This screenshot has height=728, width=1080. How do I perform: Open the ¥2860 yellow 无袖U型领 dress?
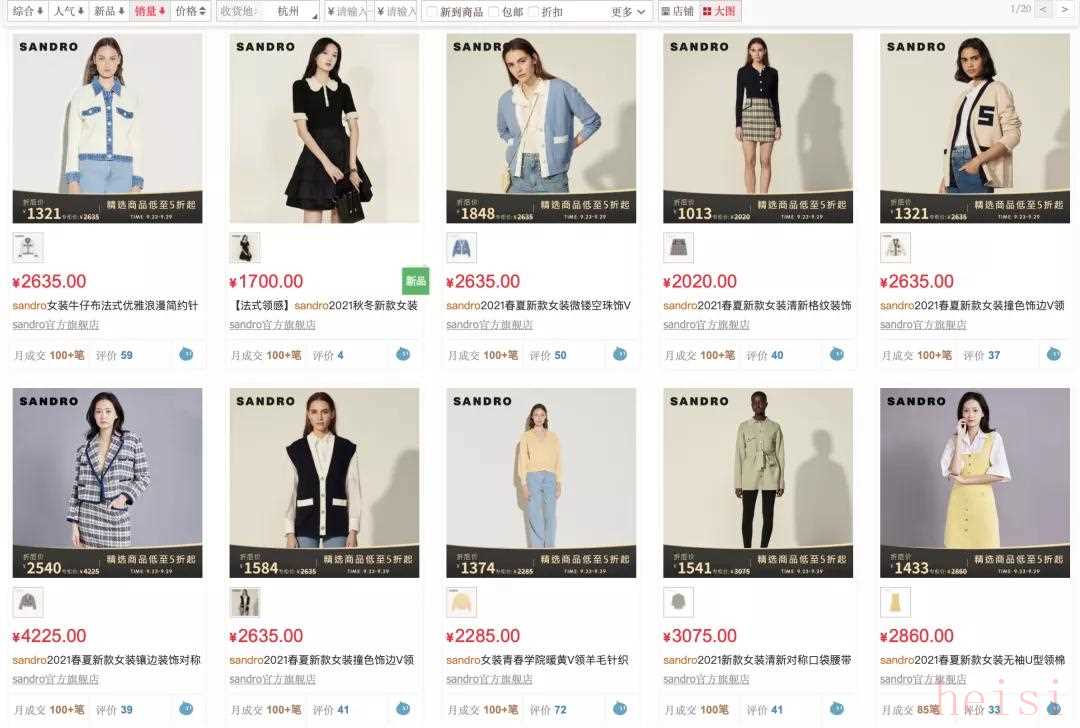(x=974, y=483)
